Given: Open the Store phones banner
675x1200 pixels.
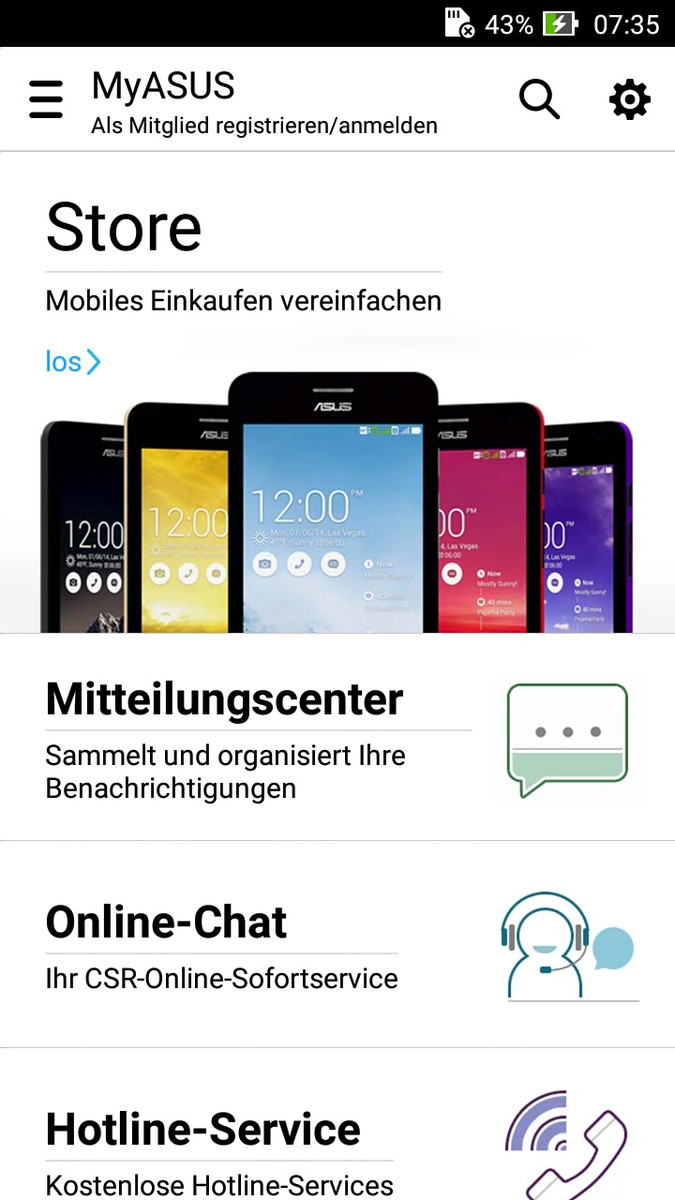Looking at the screenshot, I should (x=337, y=505).
